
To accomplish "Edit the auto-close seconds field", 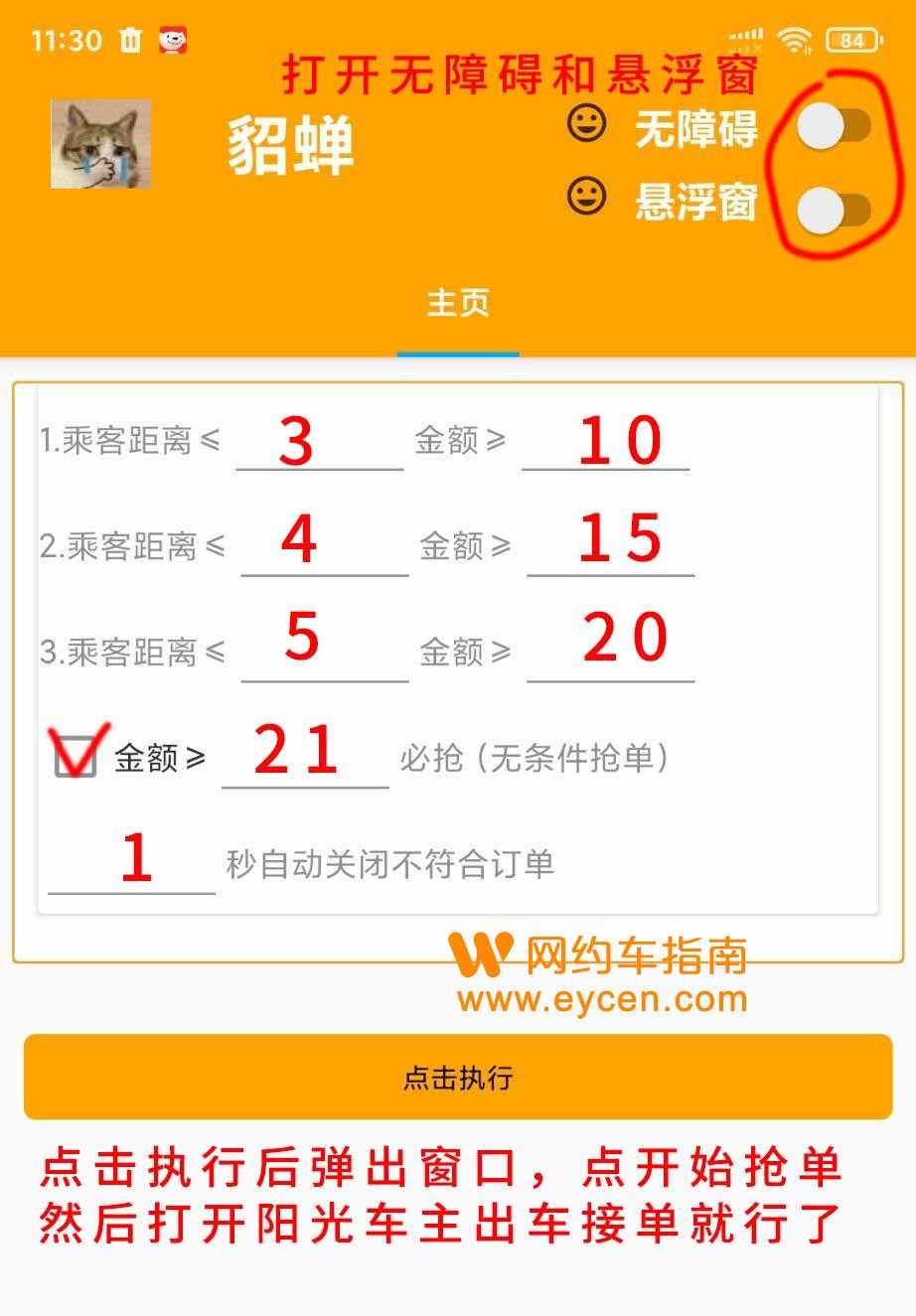I will (x=131, y=862).
